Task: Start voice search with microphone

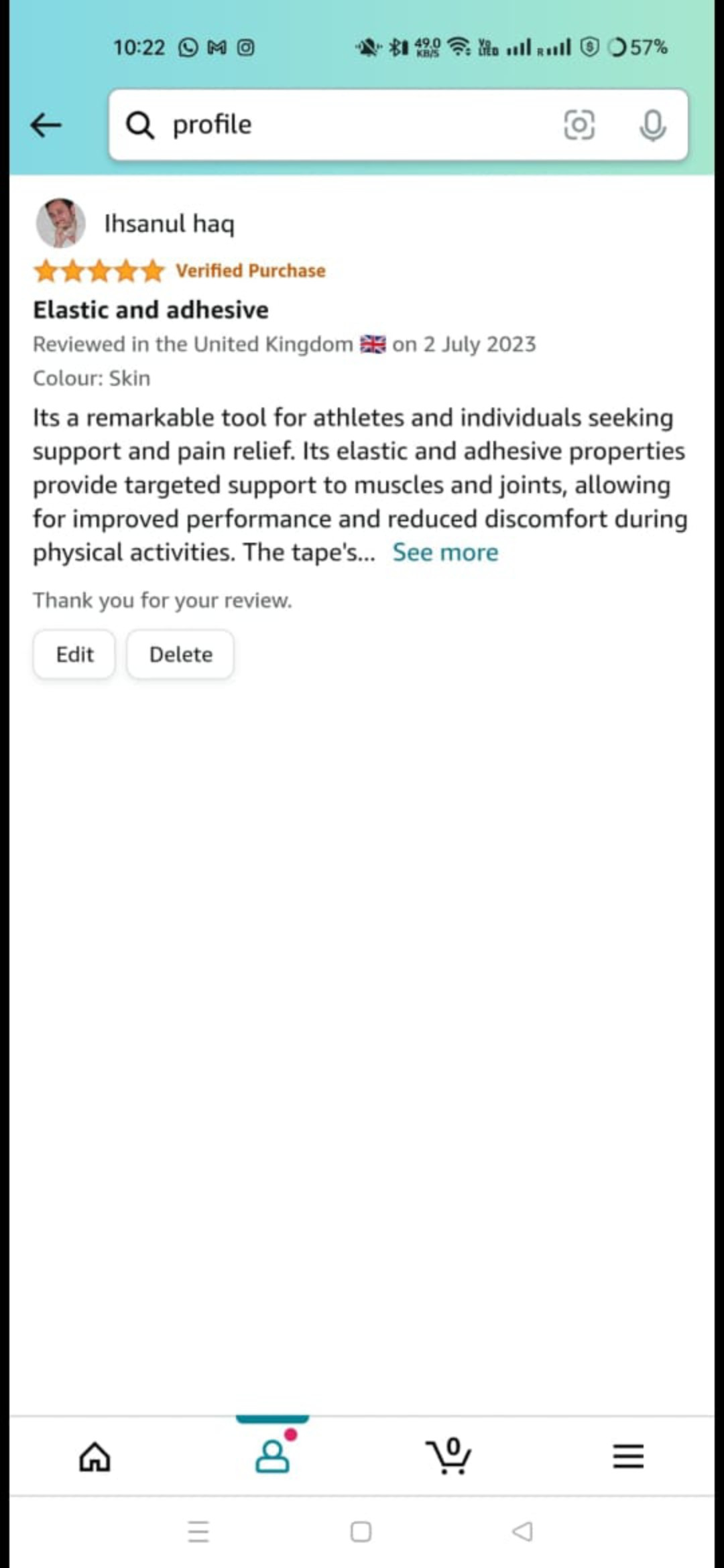Action: coord(652,125)
